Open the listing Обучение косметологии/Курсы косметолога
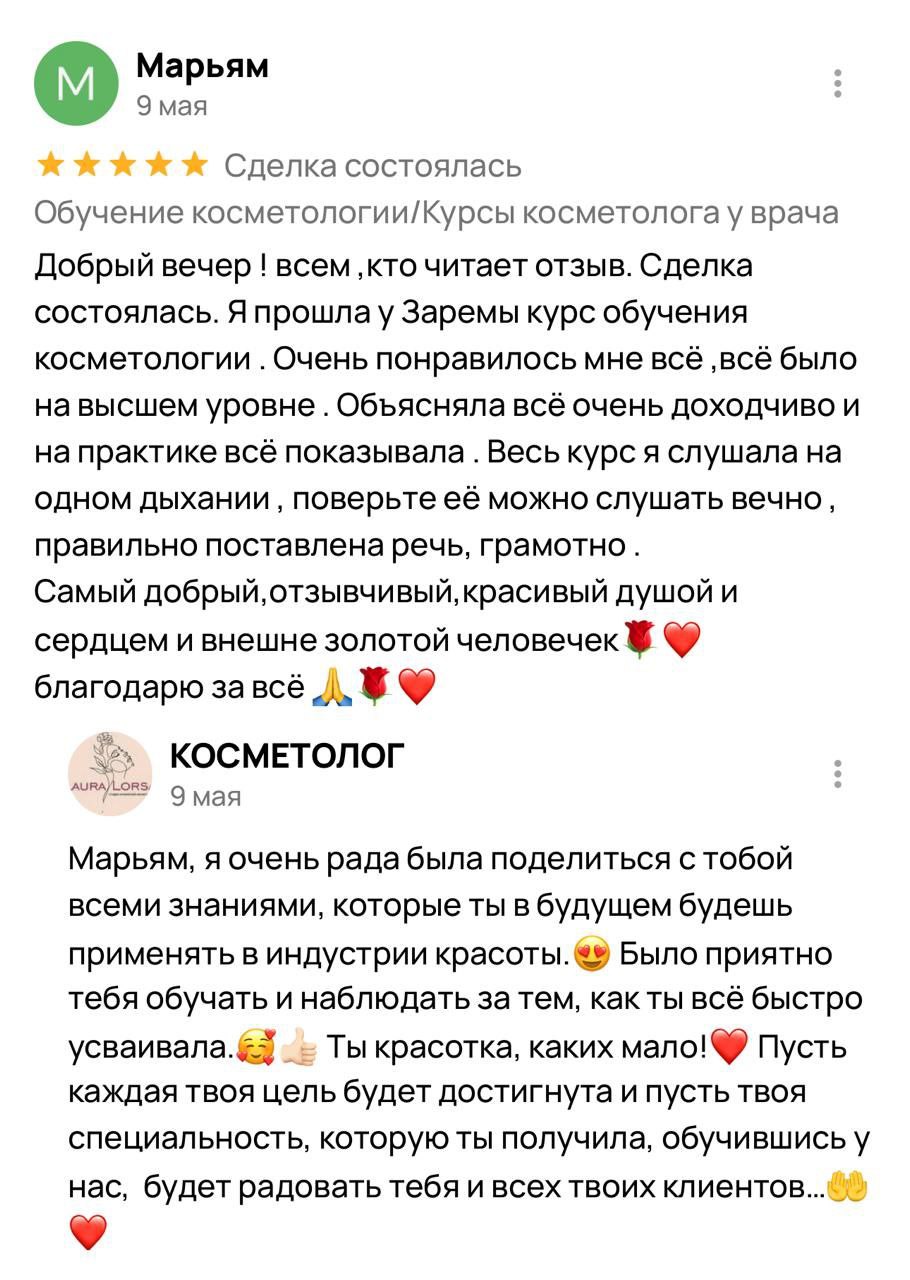This screenshot has width=910, height=1280. pyautogui.click(x=436, y=213)
